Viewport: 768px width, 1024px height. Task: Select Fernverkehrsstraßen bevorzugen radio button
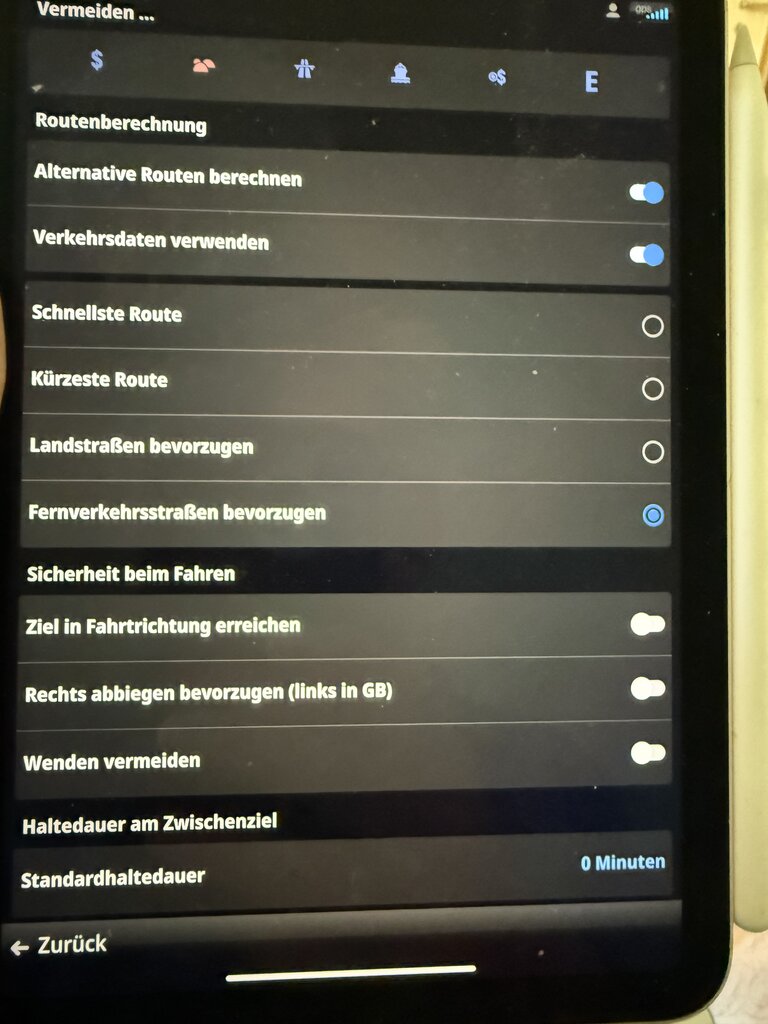[652, 515]
